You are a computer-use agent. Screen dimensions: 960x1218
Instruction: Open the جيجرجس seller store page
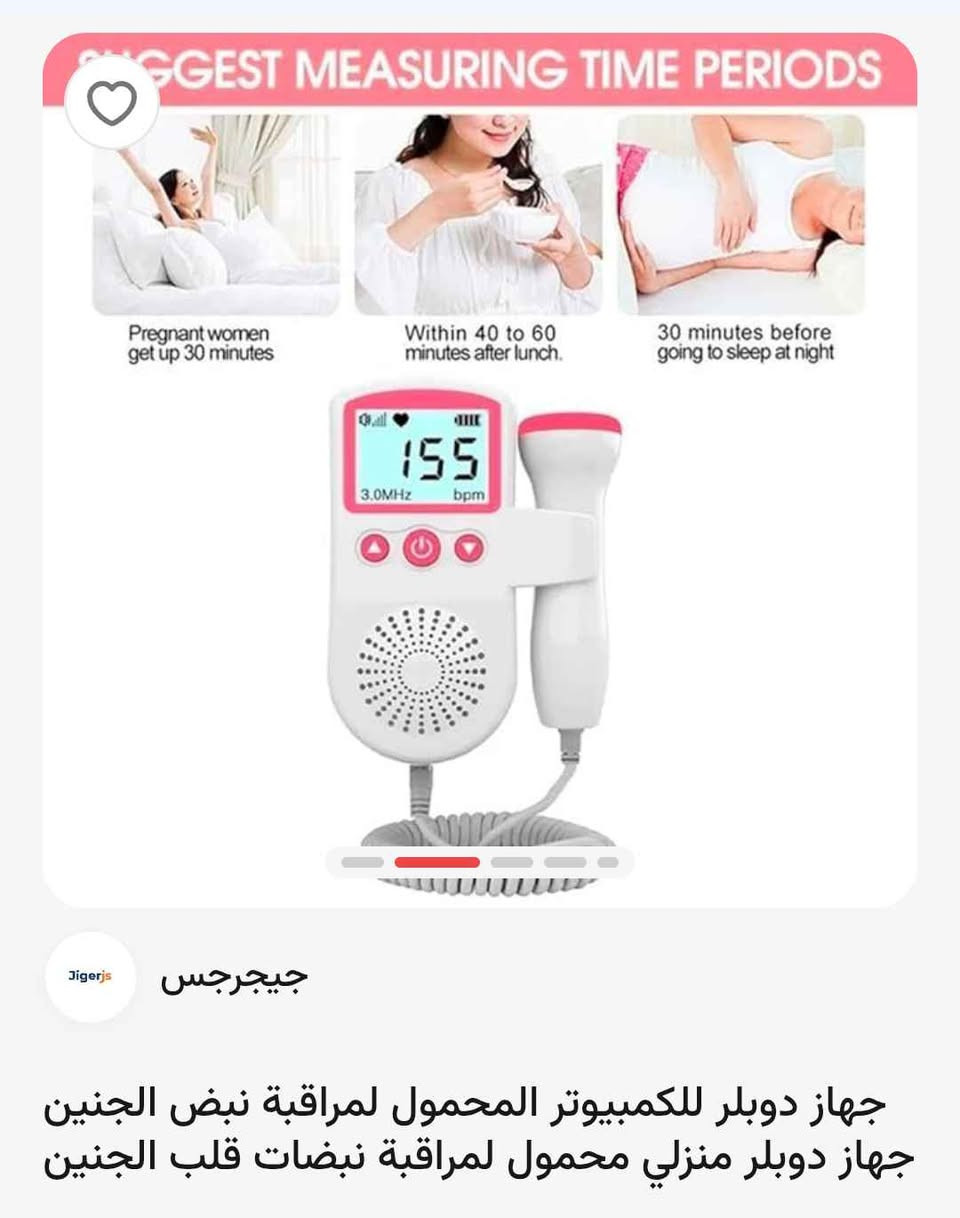tap(233, 977)
